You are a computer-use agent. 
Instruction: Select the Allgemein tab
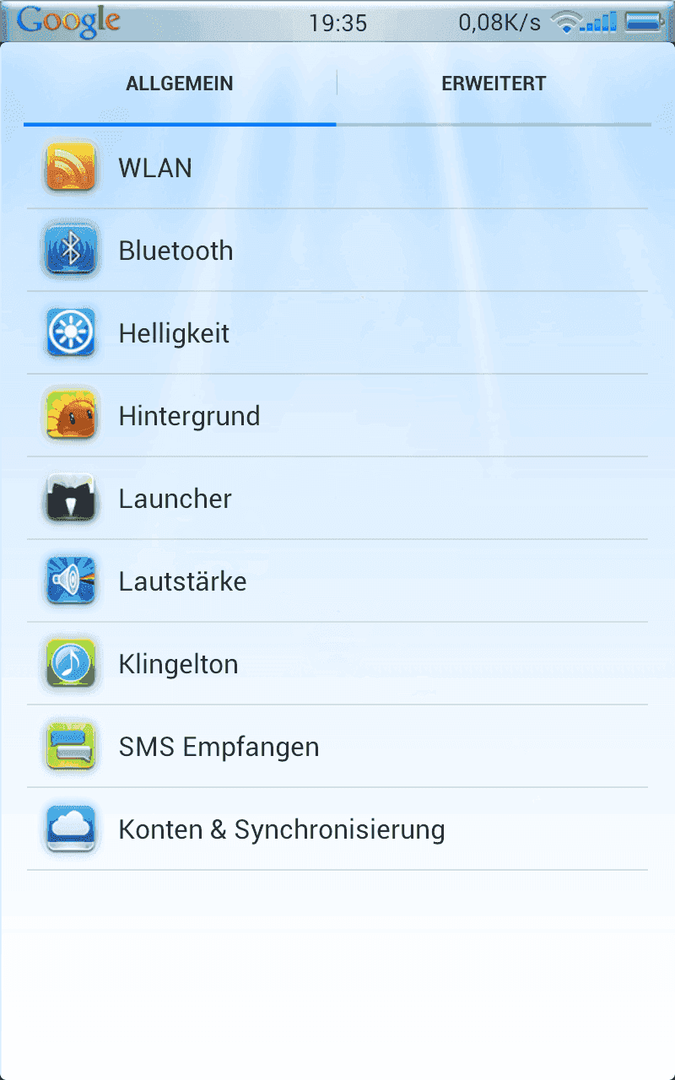point(180,84)
